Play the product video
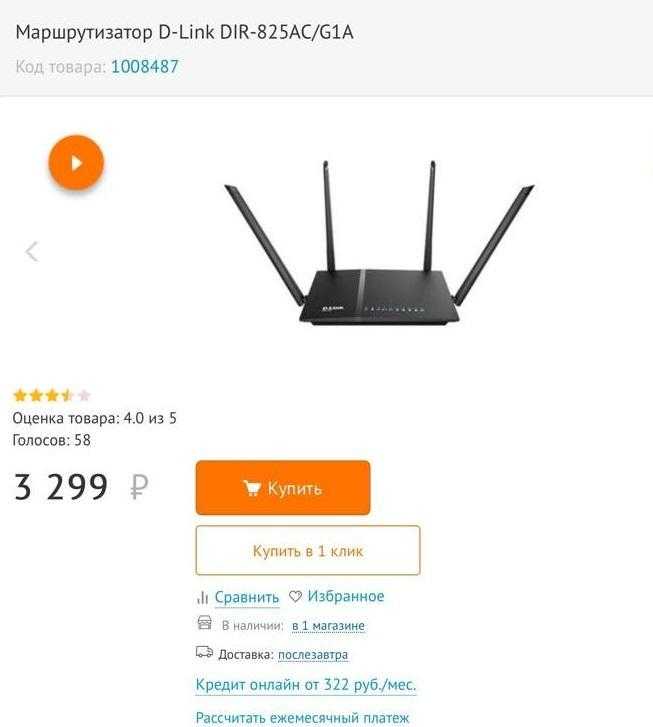This screenshot has height=727, width=653. click(76, 162)
